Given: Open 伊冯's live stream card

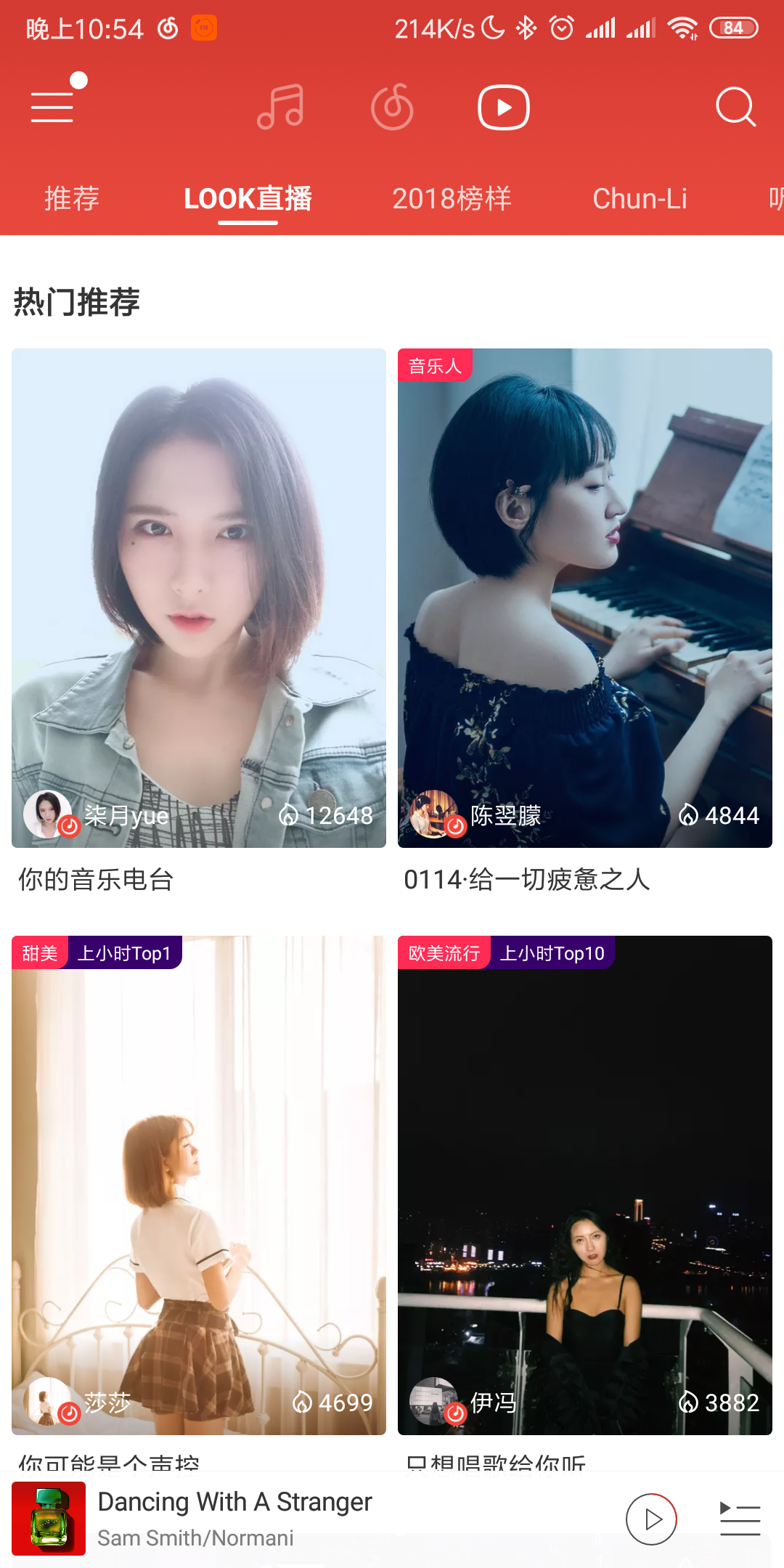Looking at the screenshot, I should pyautogui.click(x=584, y=1185).
